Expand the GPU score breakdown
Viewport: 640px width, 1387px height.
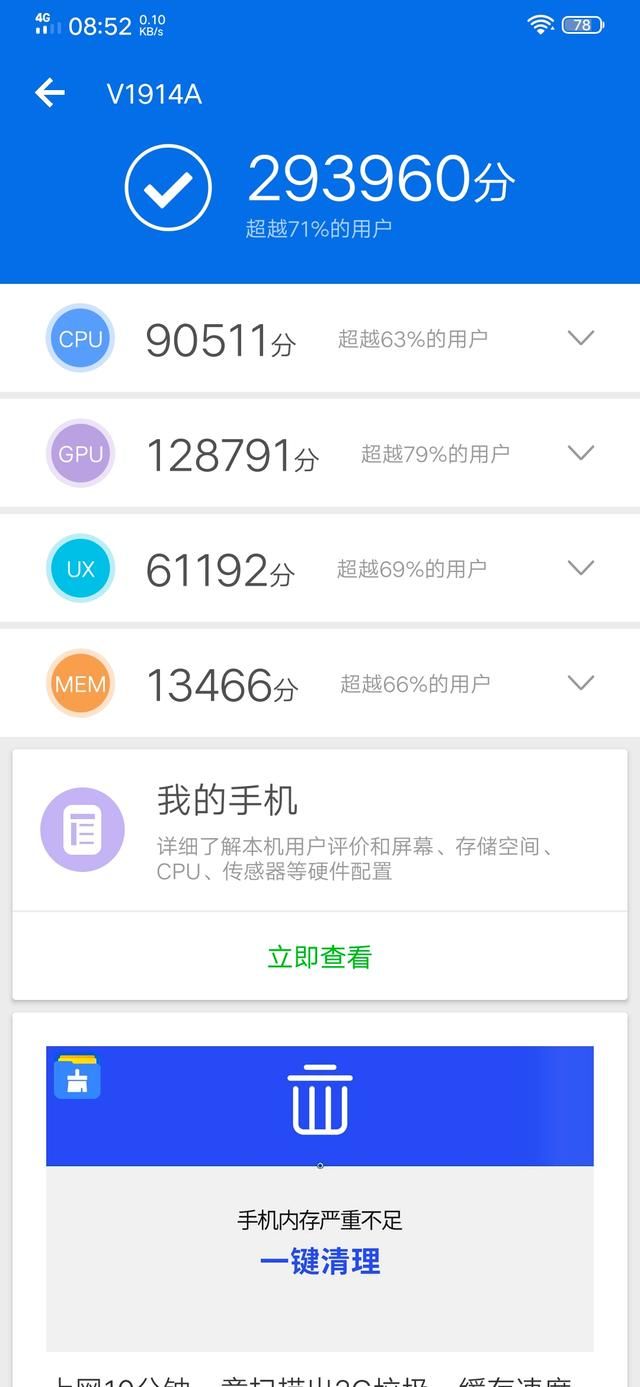[581, 453]
